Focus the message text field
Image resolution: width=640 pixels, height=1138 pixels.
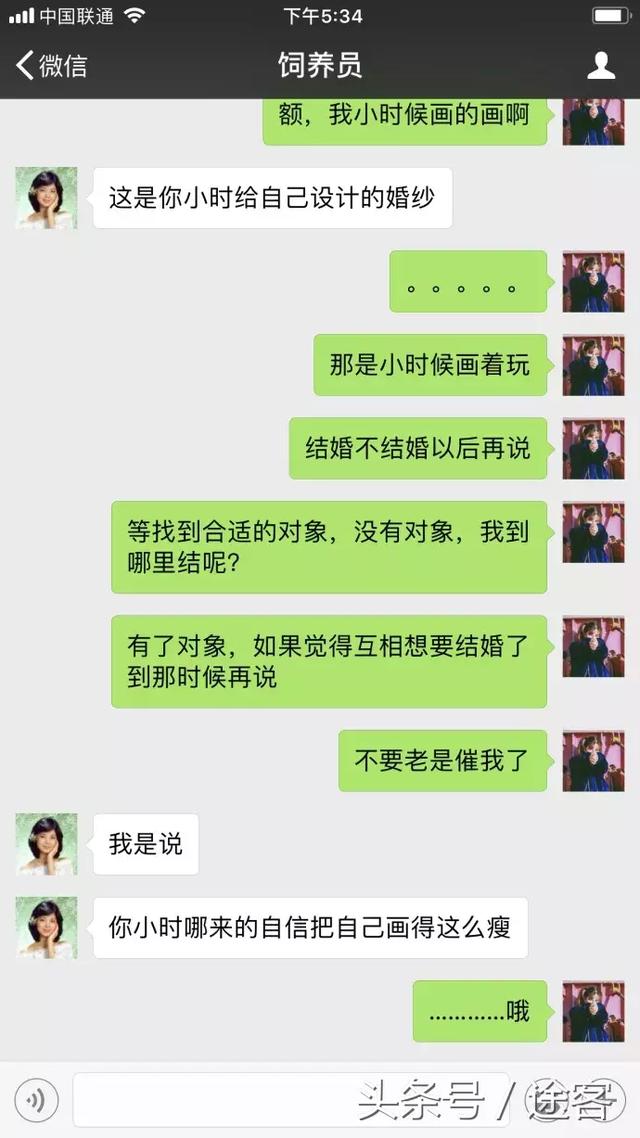tap(290, 1100)
